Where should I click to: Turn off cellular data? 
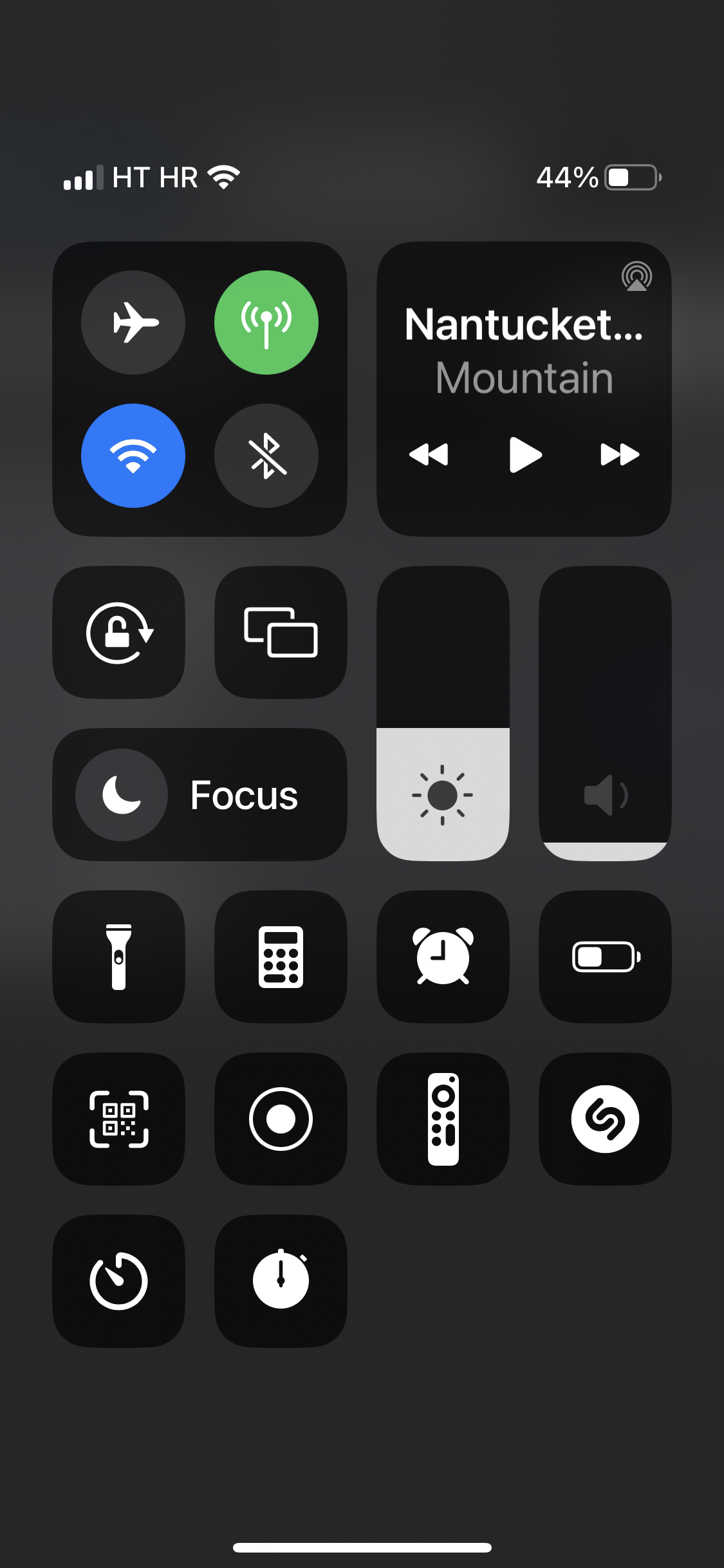coord(266,322)
